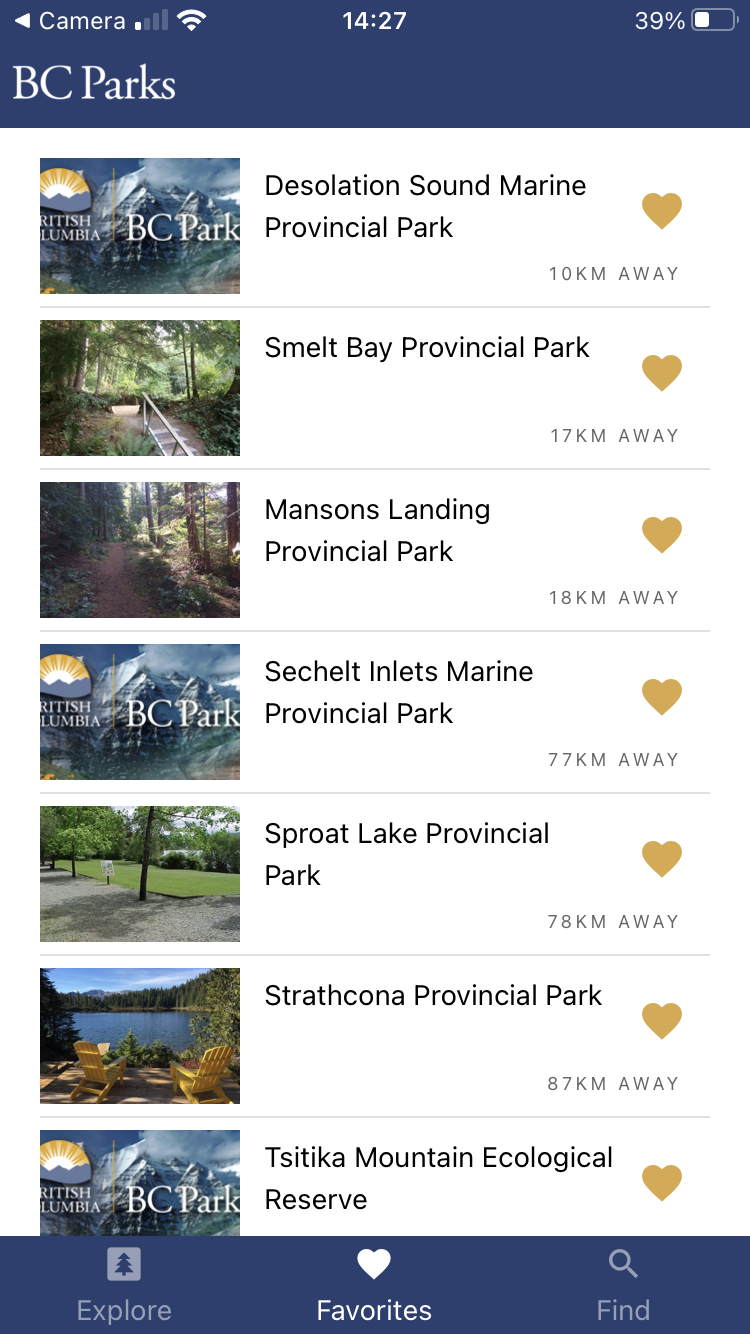The width and height of the screenshot is (750, 1334).
Task: Select Sechelt Inlets Marine Provincial Park row
Action: click(398, 693)
